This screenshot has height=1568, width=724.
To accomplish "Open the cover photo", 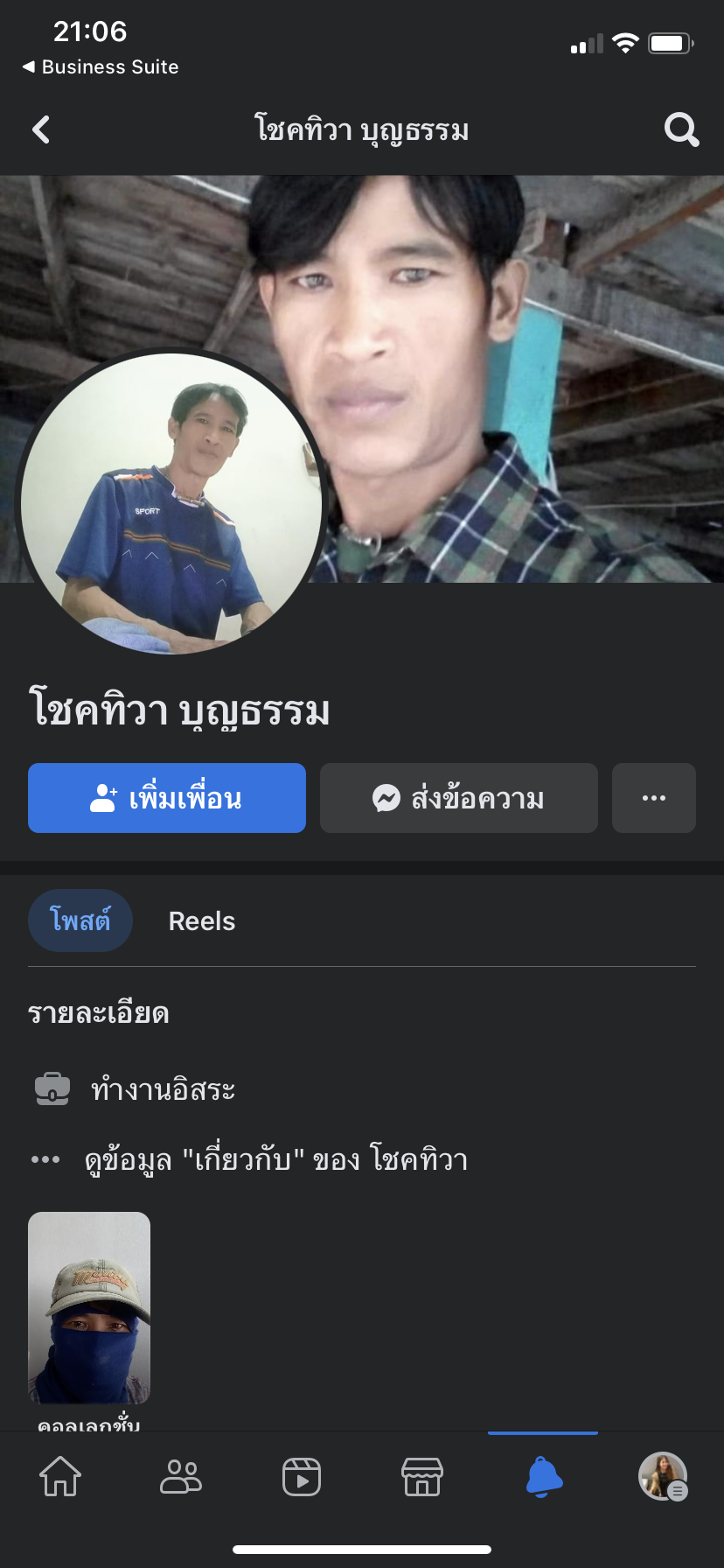I will (525, 350).
